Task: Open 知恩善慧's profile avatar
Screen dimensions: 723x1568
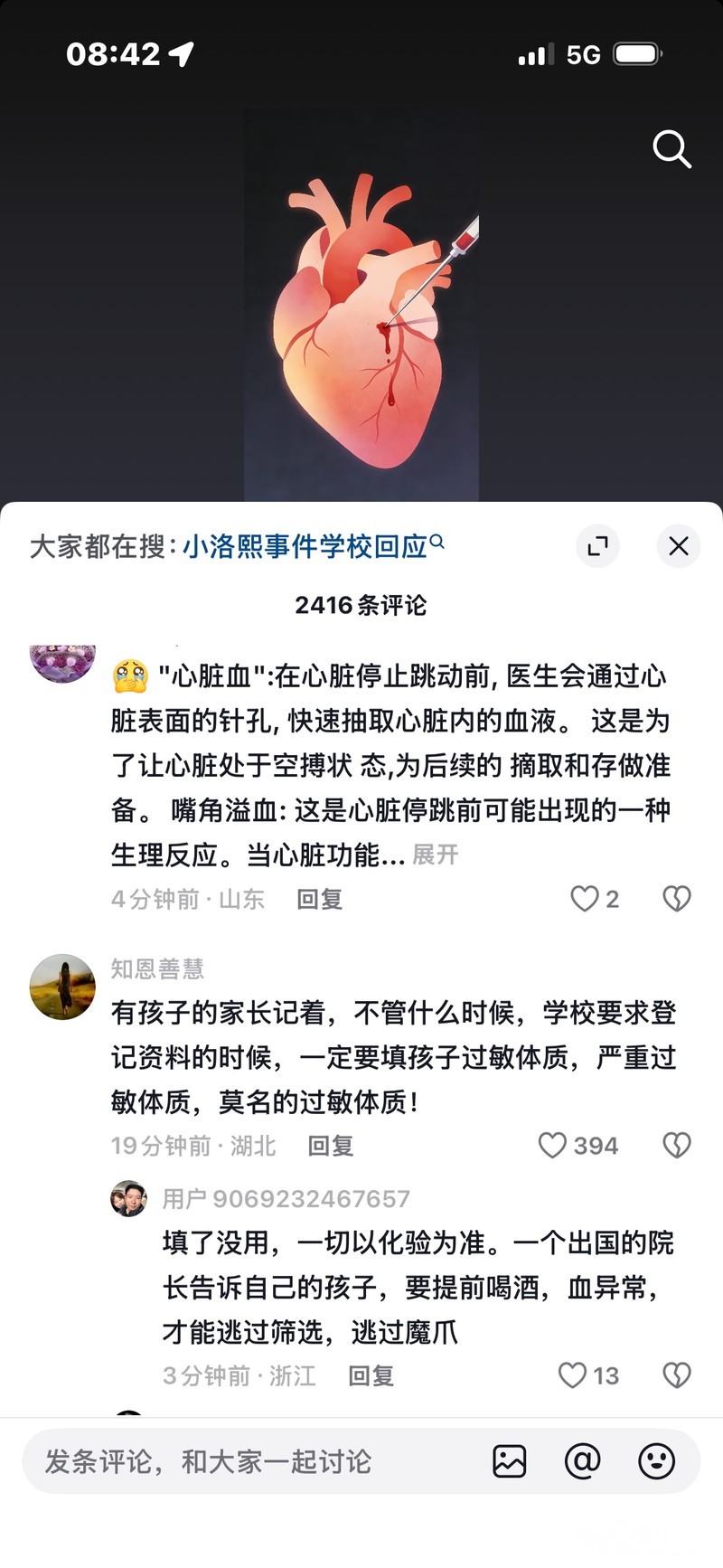Action: coord(62,987)
